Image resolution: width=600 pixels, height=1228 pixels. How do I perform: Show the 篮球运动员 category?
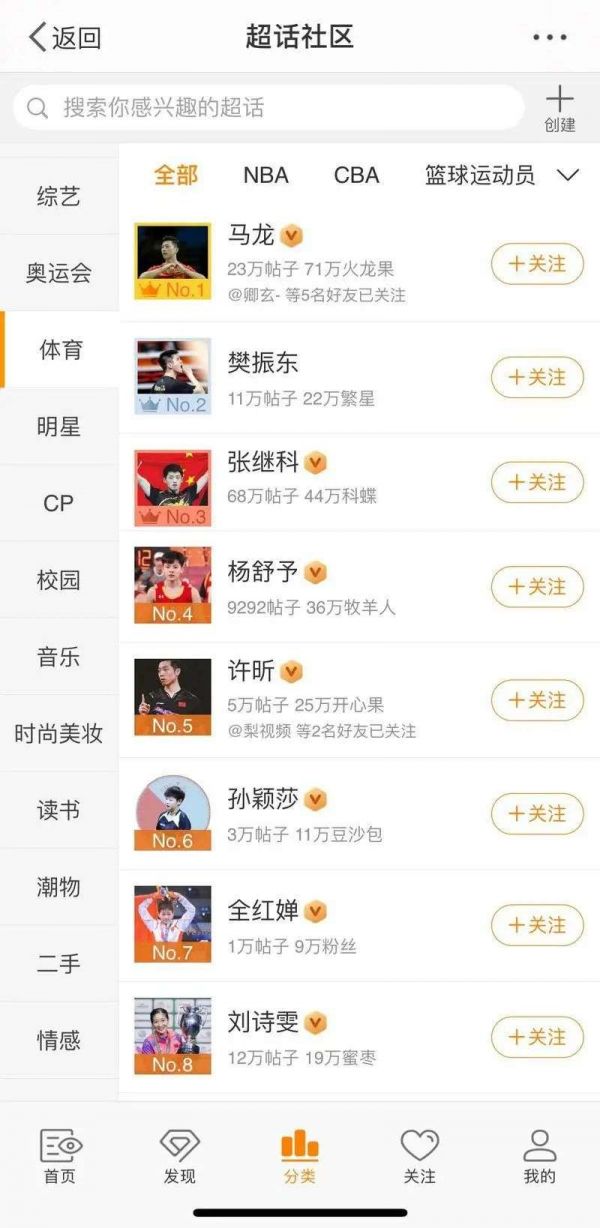coord(479,175)
